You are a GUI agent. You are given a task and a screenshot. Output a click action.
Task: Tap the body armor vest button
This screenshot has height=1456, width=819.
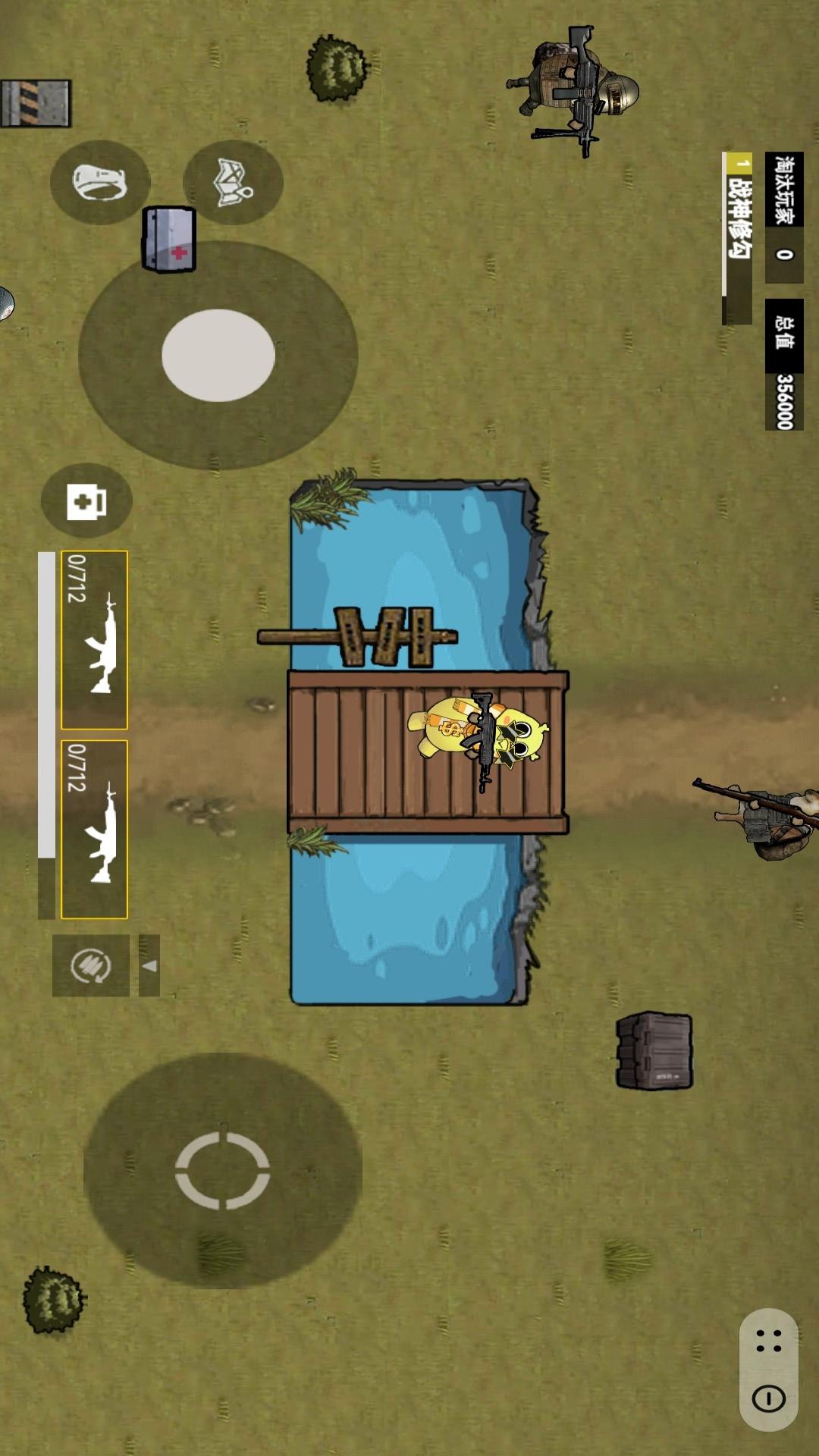click(233, 183)
